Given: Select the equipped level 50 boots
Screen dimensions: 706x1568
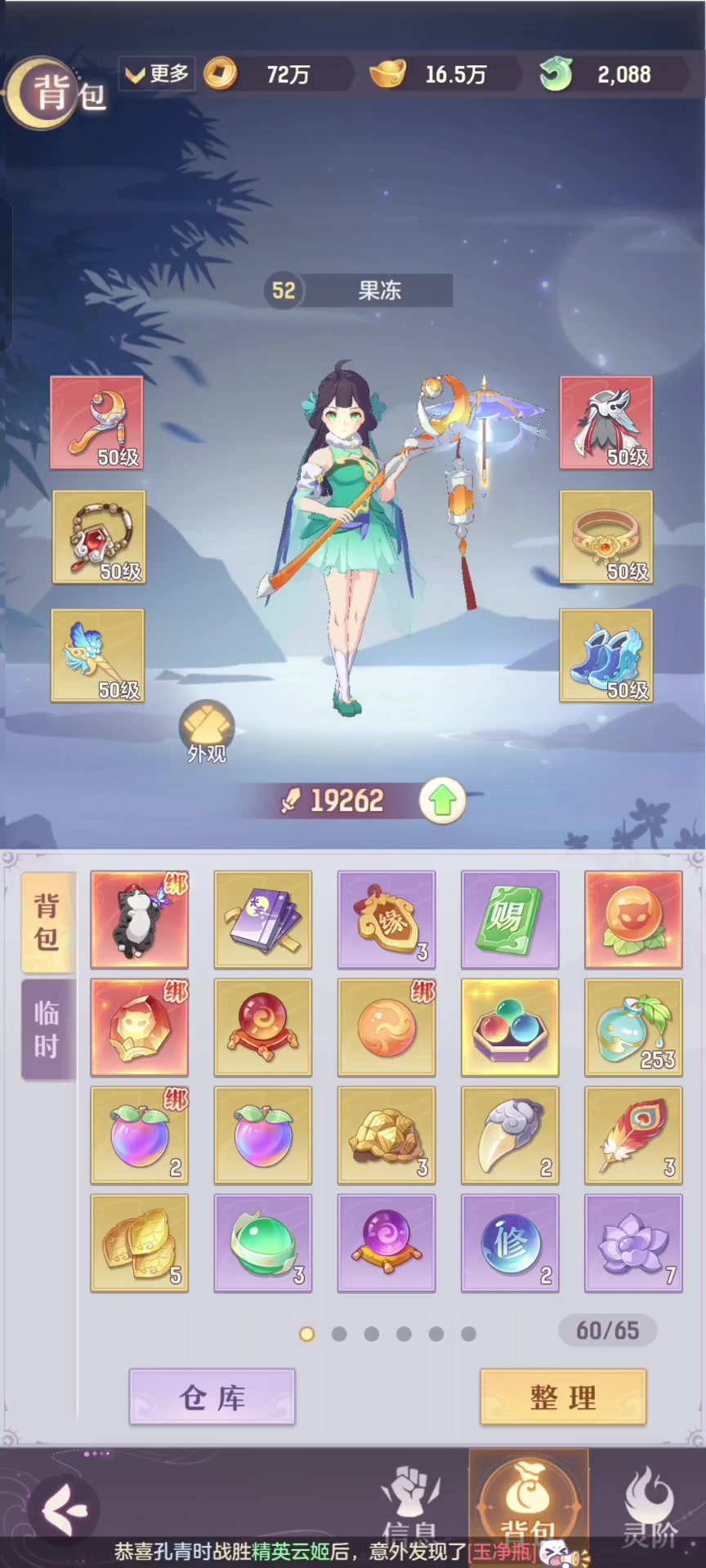Looking at the screenshot, I should 606,656.
